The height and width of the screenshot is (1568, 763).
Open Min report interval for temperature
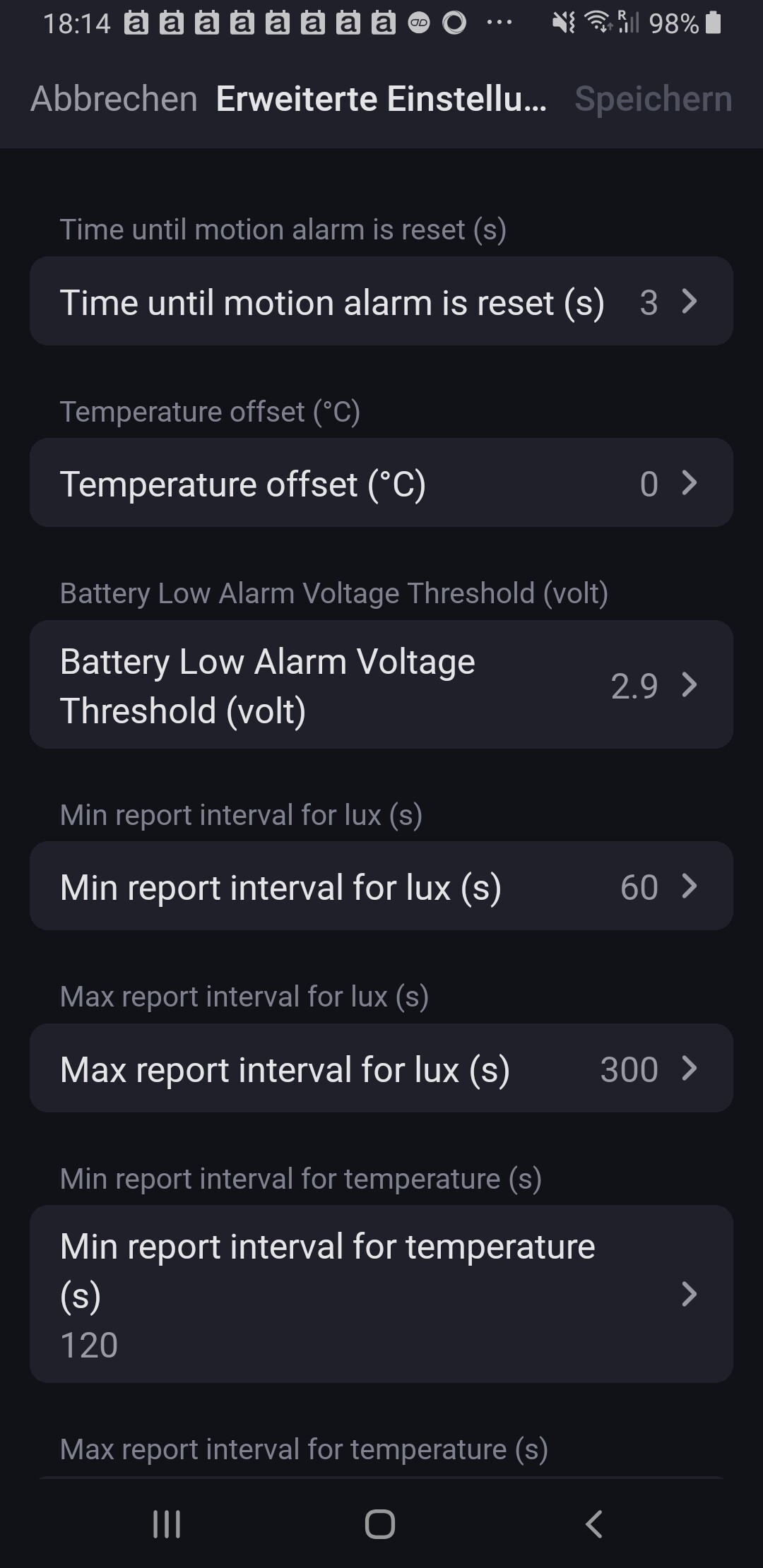pos(381,1294)
